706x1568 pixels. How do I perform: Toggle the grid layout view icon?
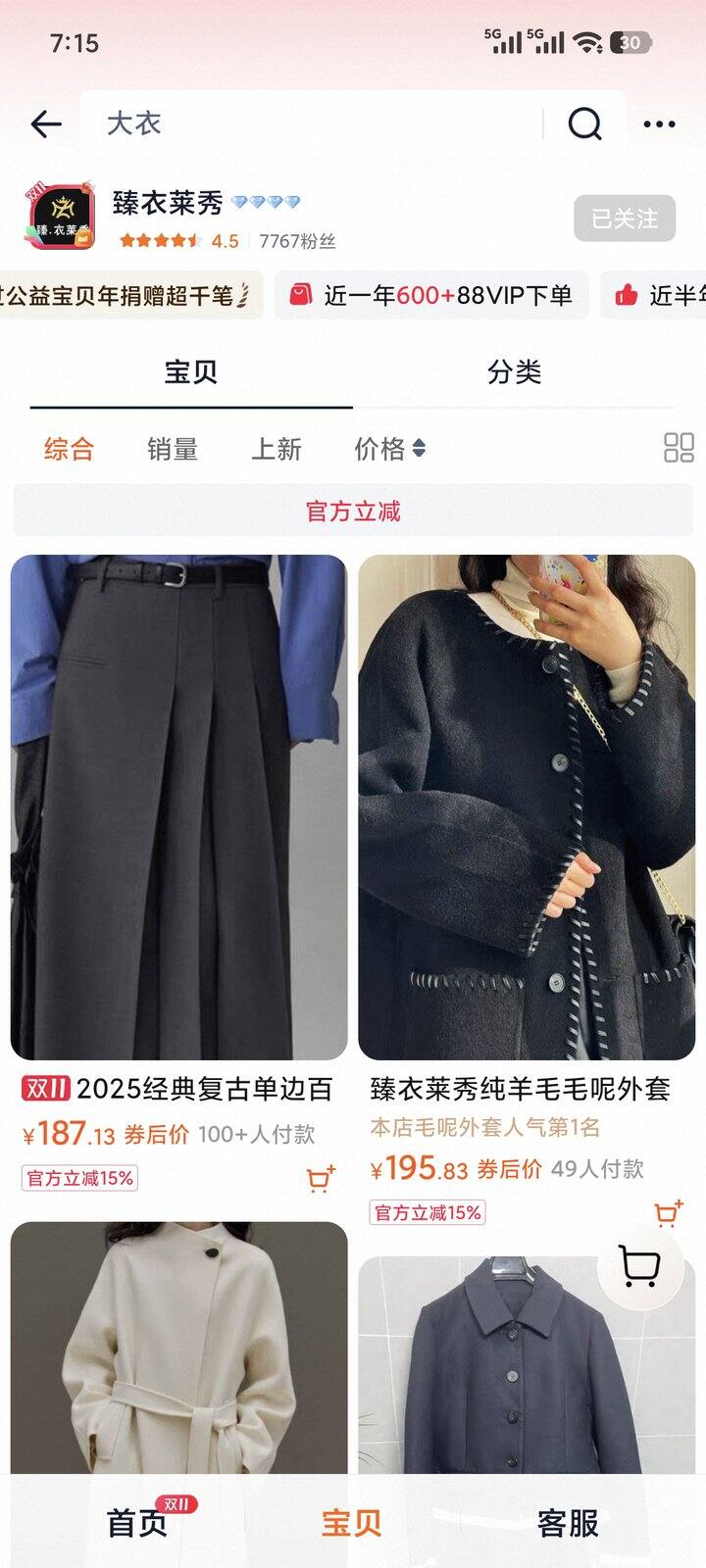point(679,448)
